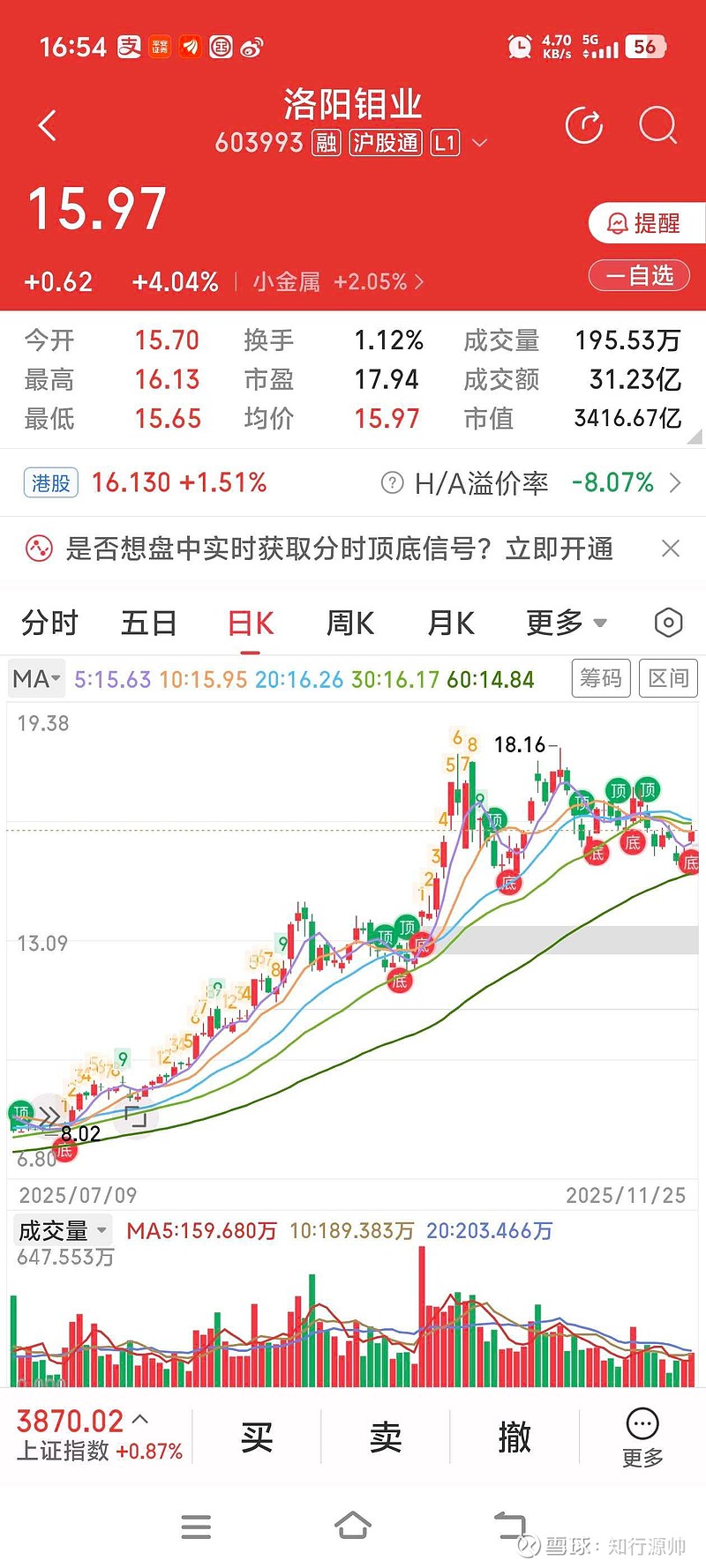Tap the 买 buy button
The height and width of the screenshot is (1568, 706).
[256, 1437]
